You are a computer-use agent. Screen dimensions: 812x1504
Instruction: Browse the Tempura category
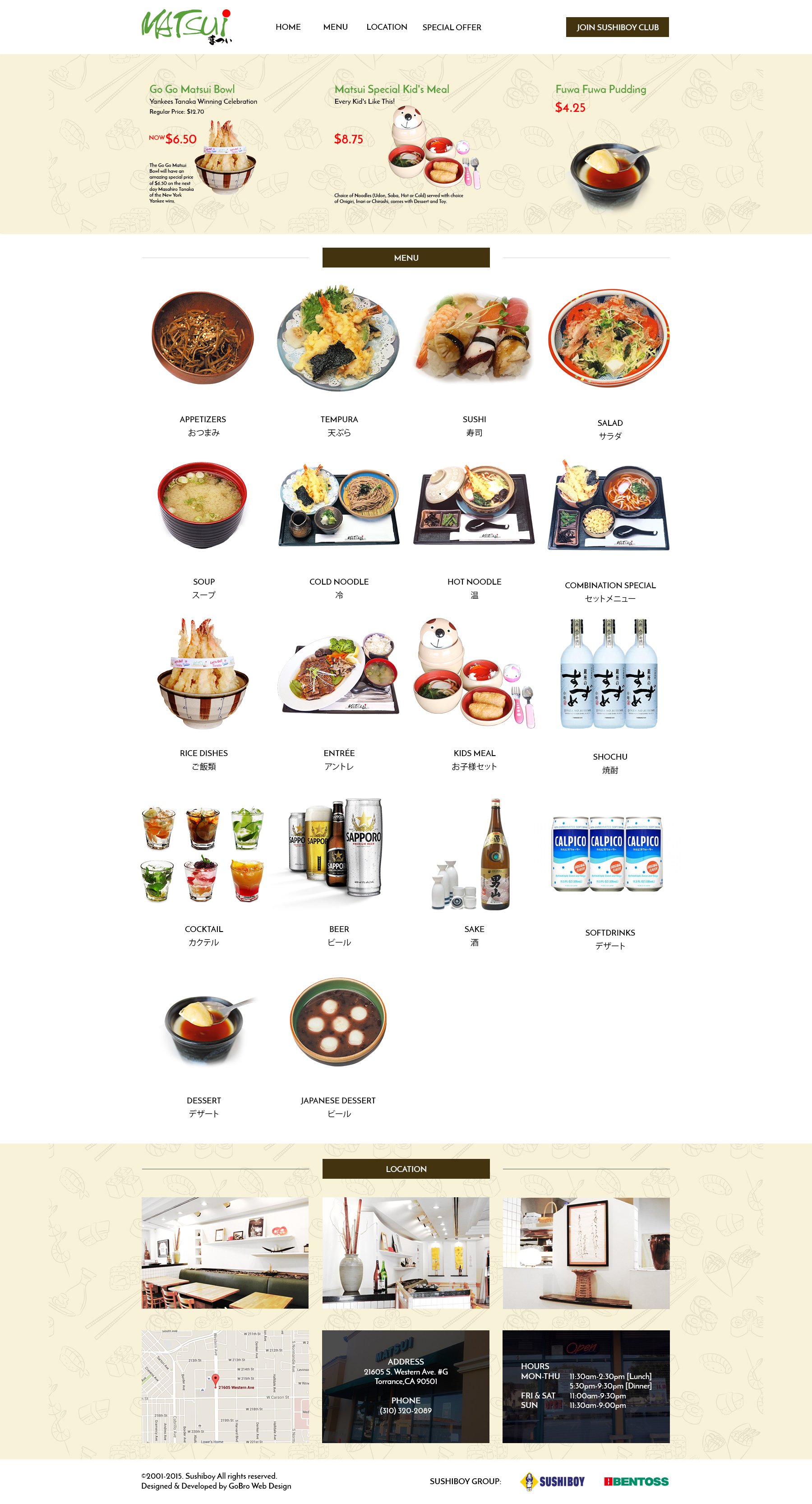tap(339, 339)
